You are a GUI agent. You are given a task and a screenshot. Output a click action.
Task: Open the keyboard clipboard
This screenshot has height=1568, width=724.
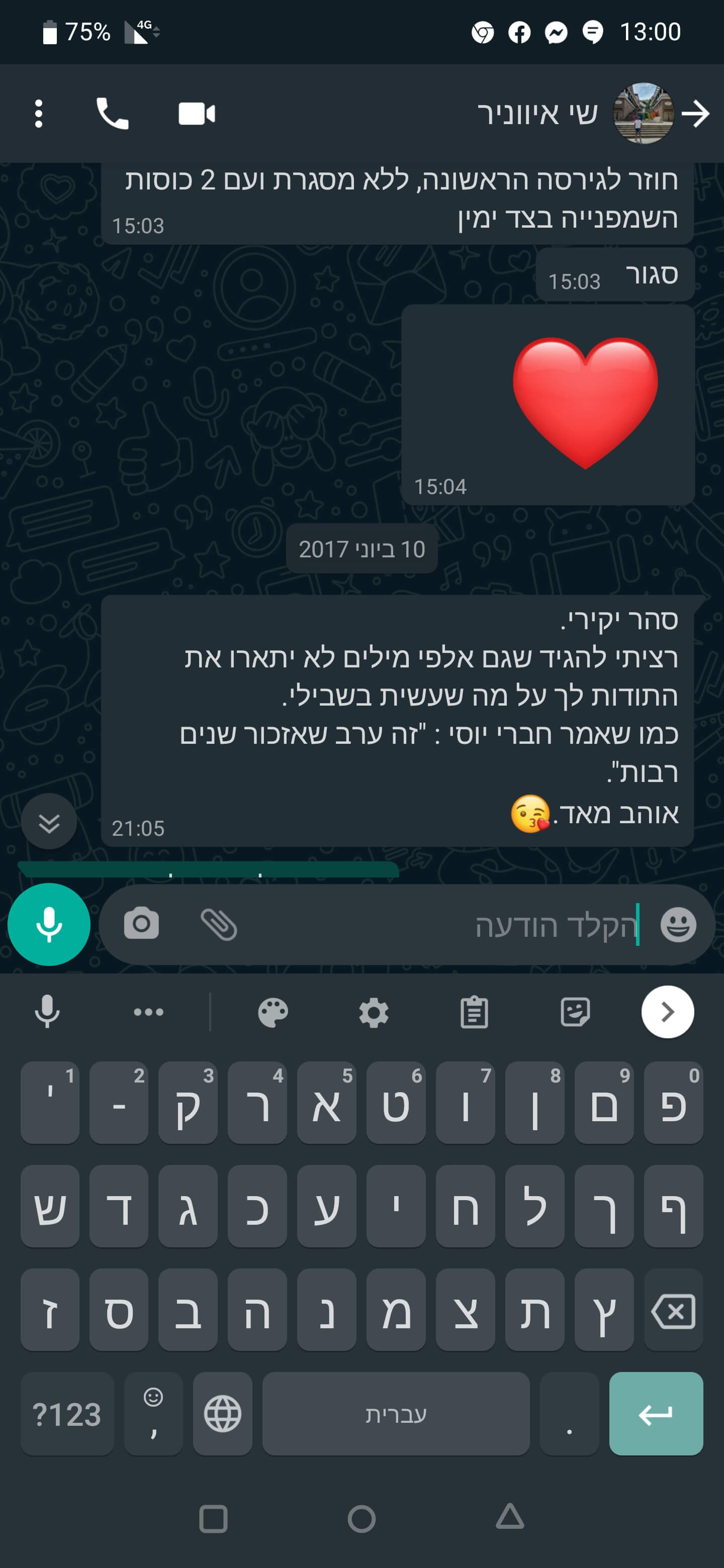474,1013
